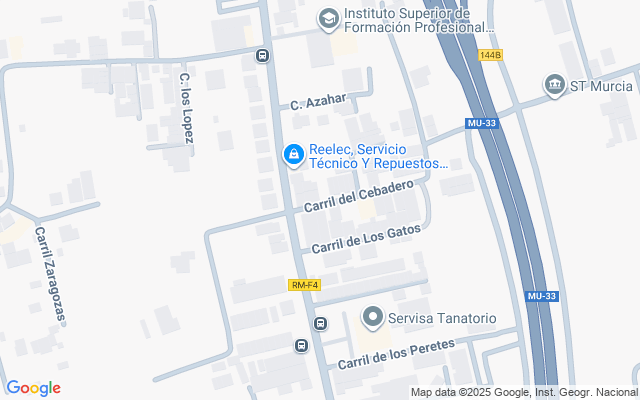This screenshot has height=400, width=640.
Task: Select the Servisa Tanatorio map pin
Action: (x=373, y=318)
